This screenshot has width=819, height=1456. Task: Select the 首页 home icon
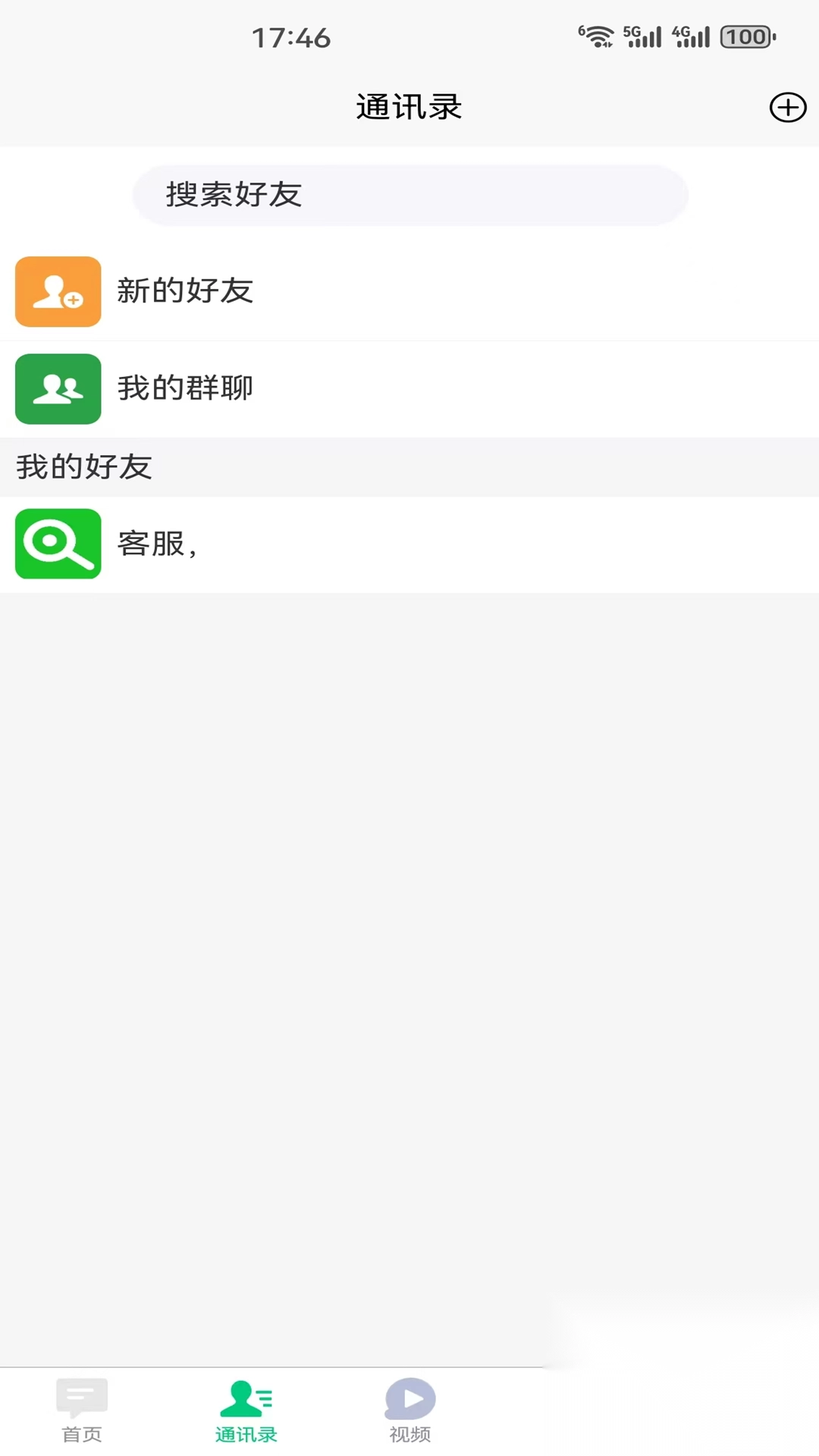click(80, 1398)
